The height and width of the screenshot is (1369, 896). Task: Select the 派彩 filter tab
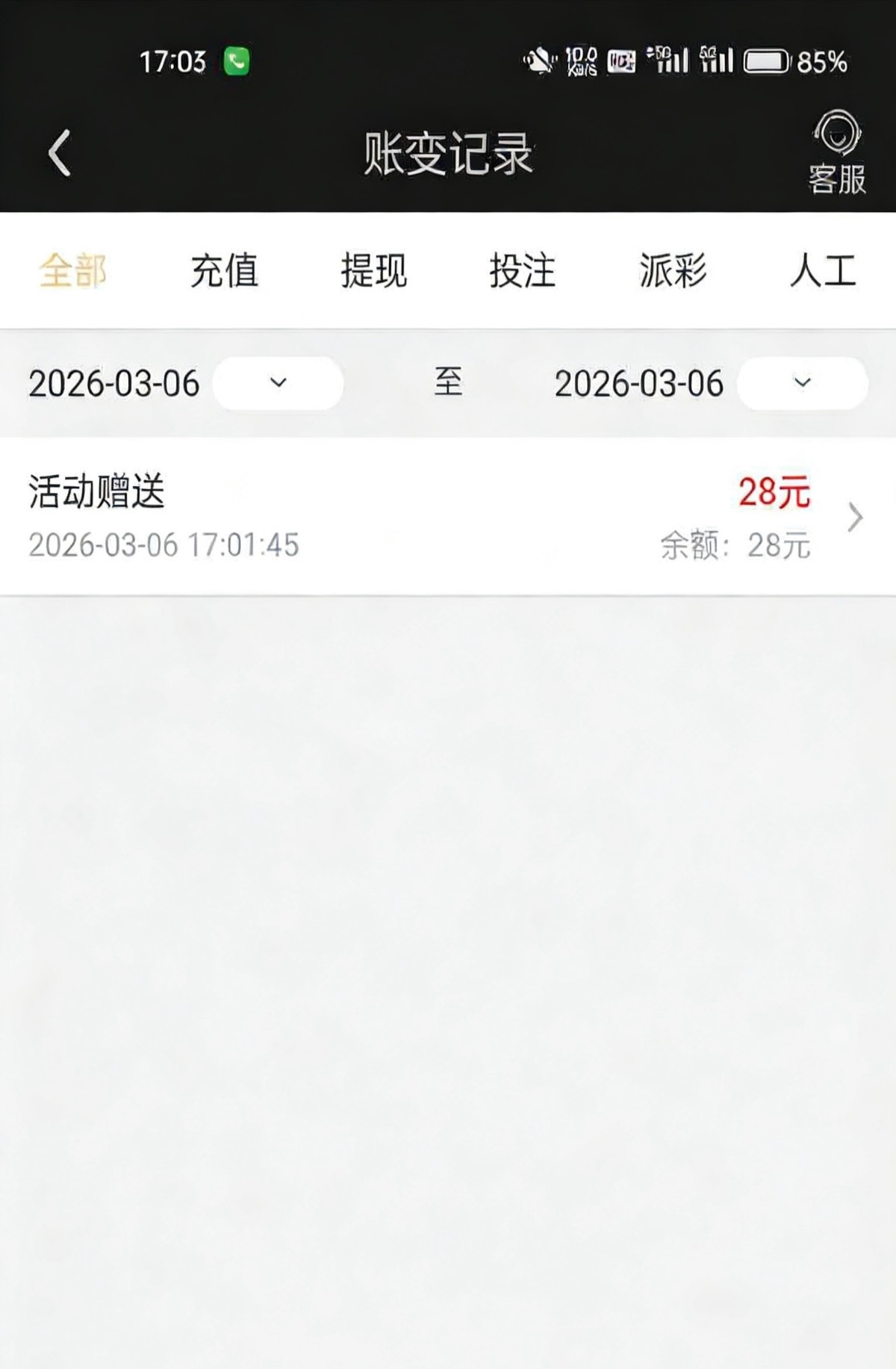click(x=671, y=272)
